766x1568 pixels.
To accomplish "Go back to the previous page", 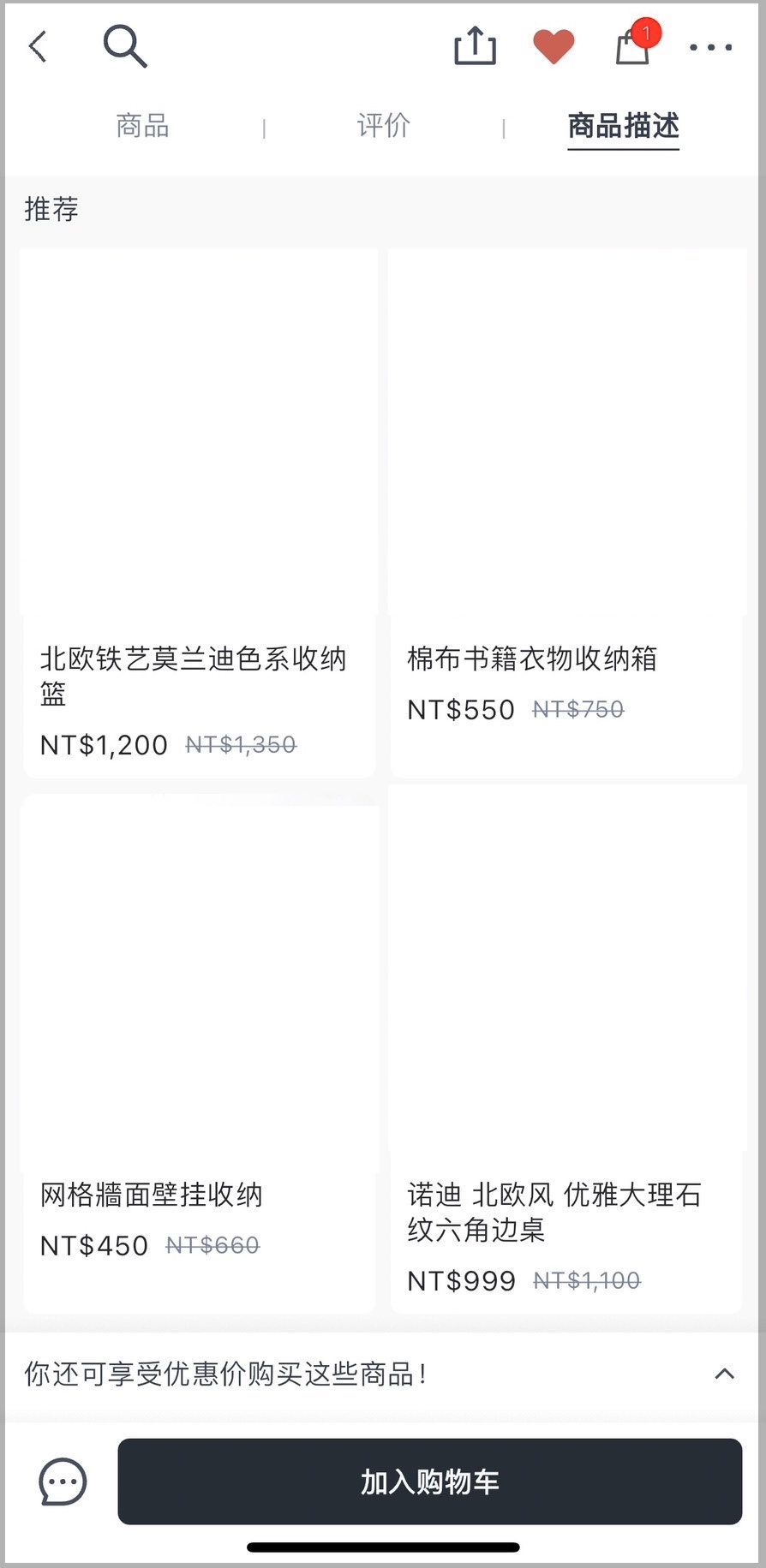I will [x=38, y=46].
